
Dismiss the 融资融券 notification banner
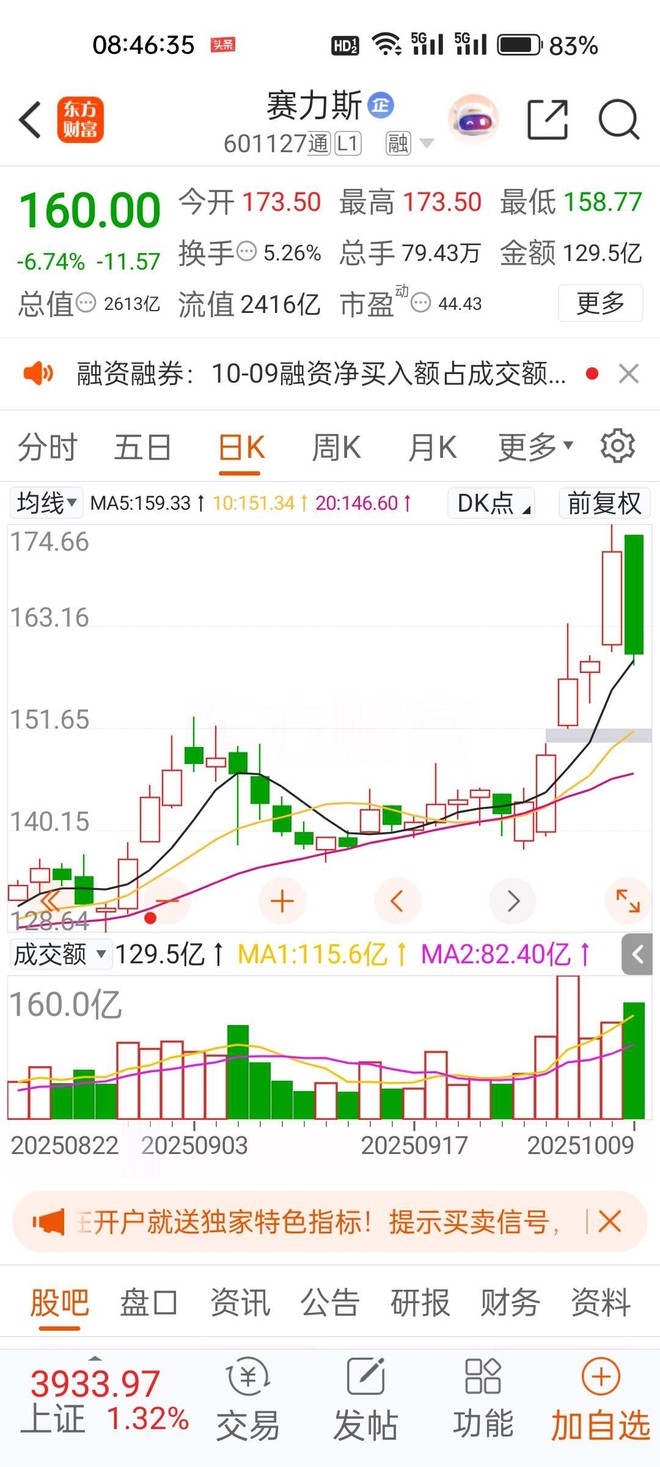(x=628, y=374)
